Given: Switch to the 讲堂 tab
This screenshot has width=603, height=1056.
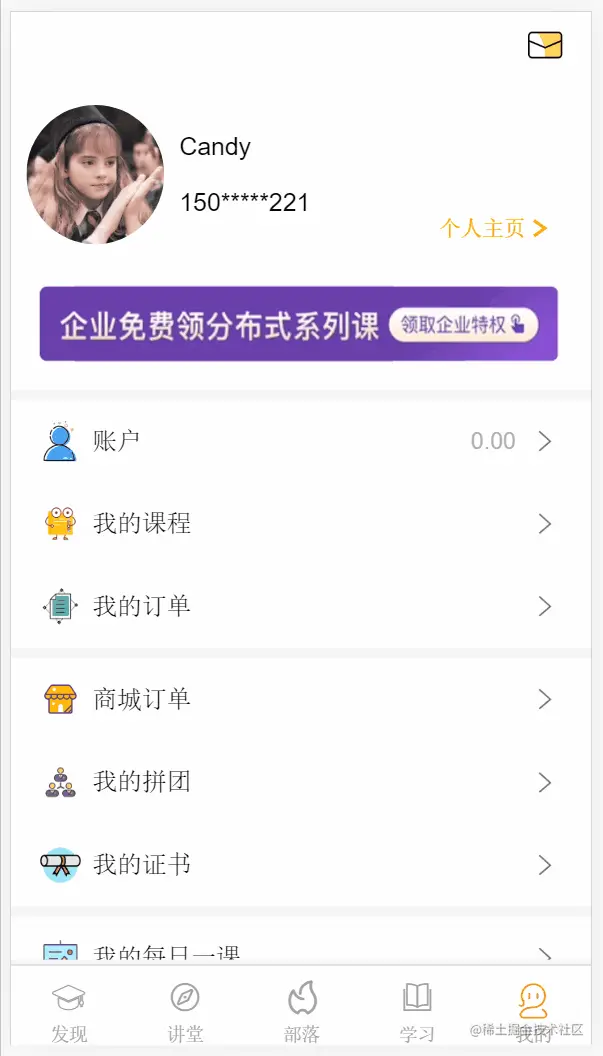Looking at the screenshot, I should click(x=185, y=1012).
